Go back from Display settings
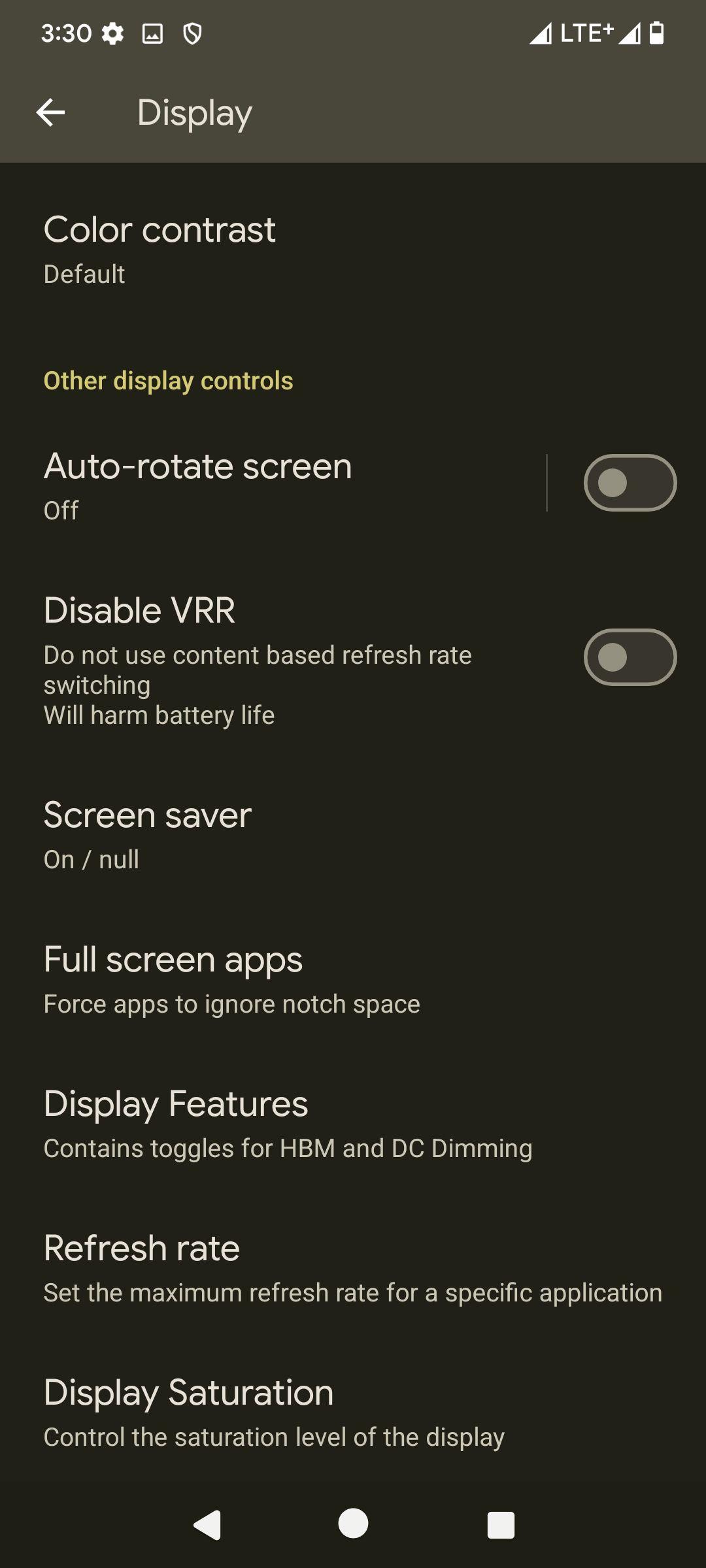 (x=50, y=112)
